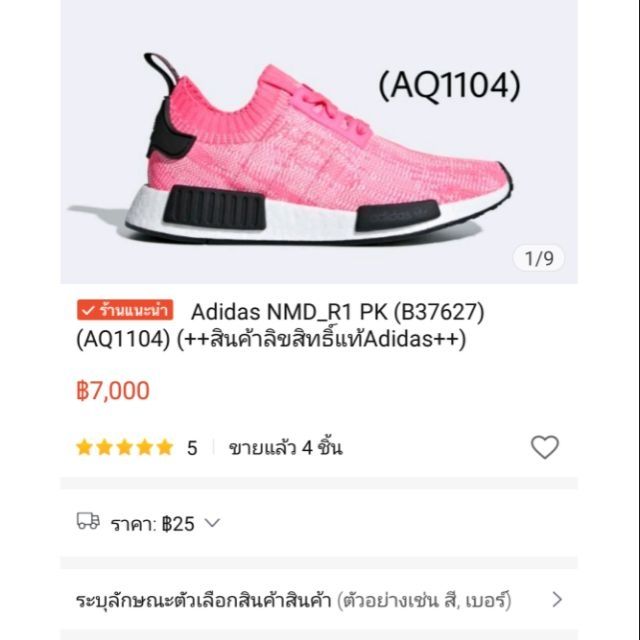Add this Adidas NMD to favorites with the heart

pos(544,447)
